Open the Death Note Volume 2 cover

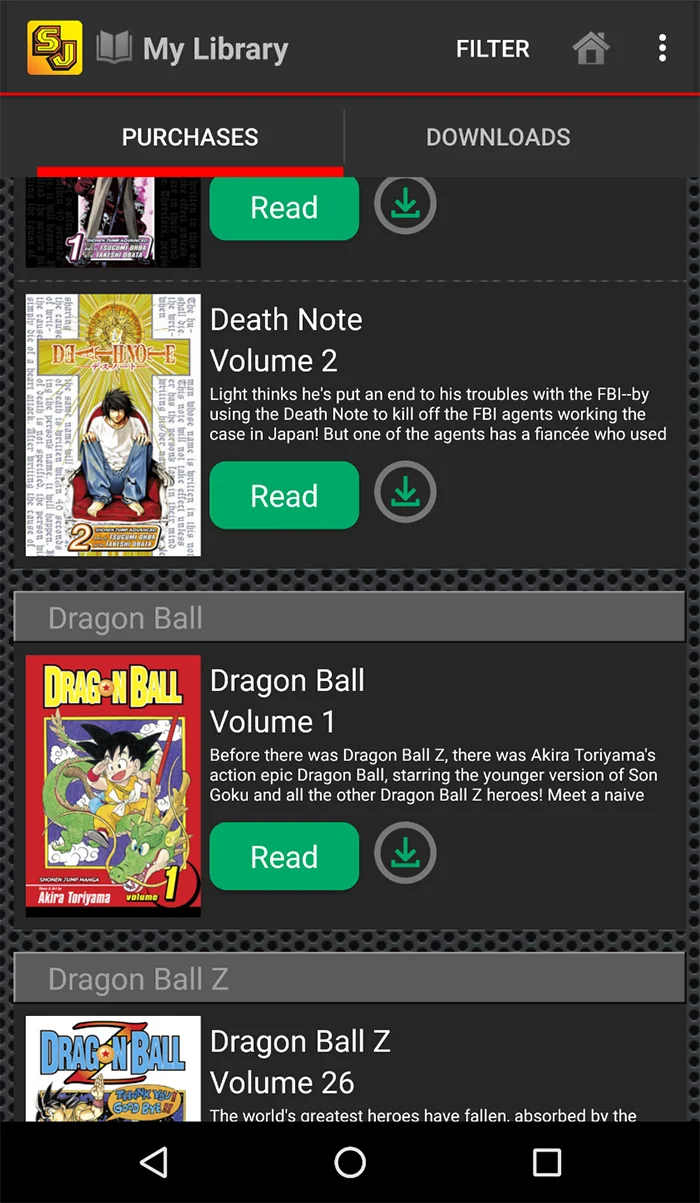pos(113,425)
